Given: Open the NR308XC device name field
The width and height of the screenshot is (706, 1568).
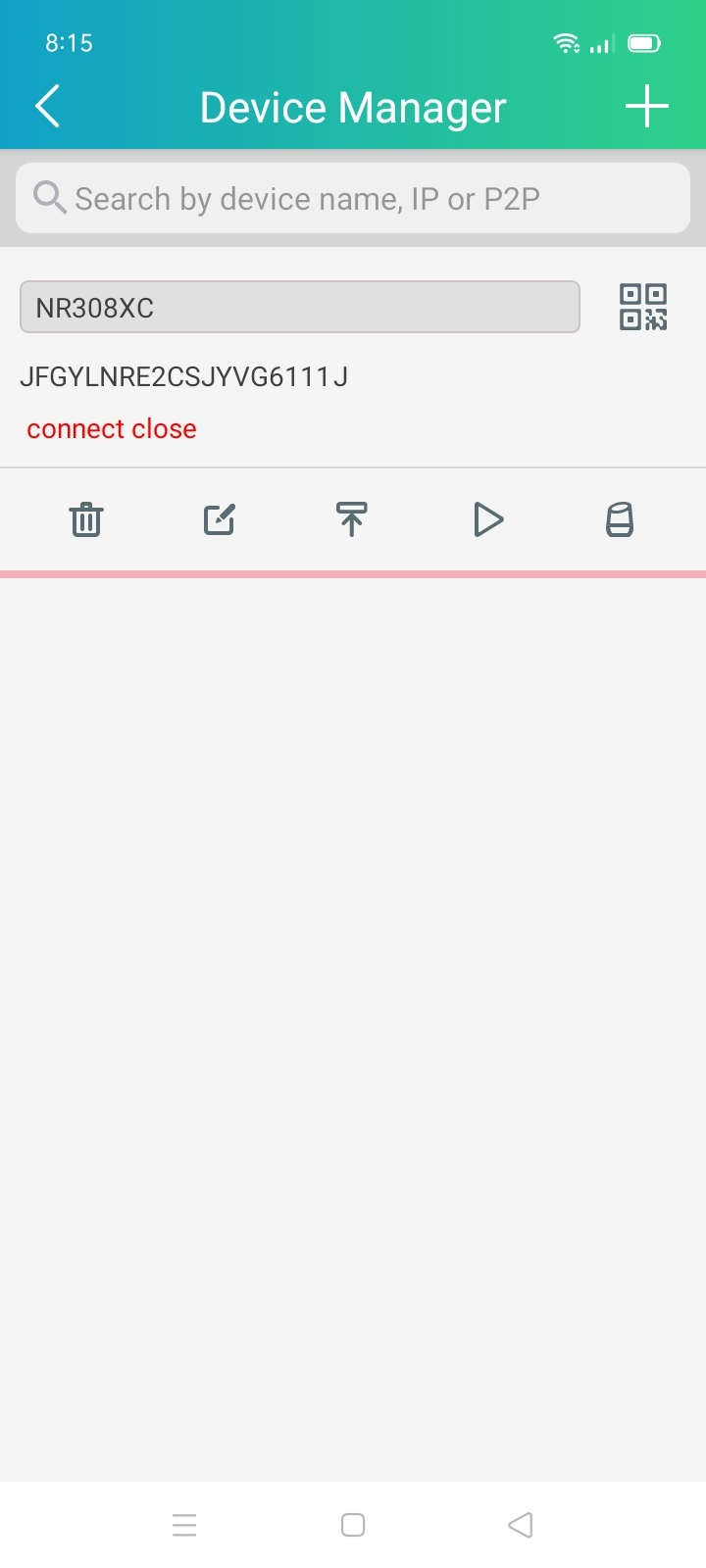Looking at the screenshot, I should click(300, 308).
